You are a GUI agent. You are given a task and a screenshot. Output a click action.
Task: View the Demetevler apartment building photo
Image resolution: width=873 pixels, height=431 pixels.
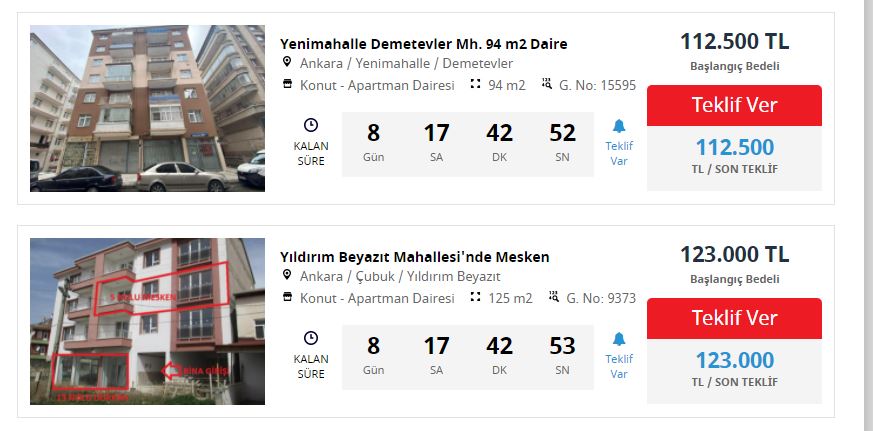click(x=148, y=108)
